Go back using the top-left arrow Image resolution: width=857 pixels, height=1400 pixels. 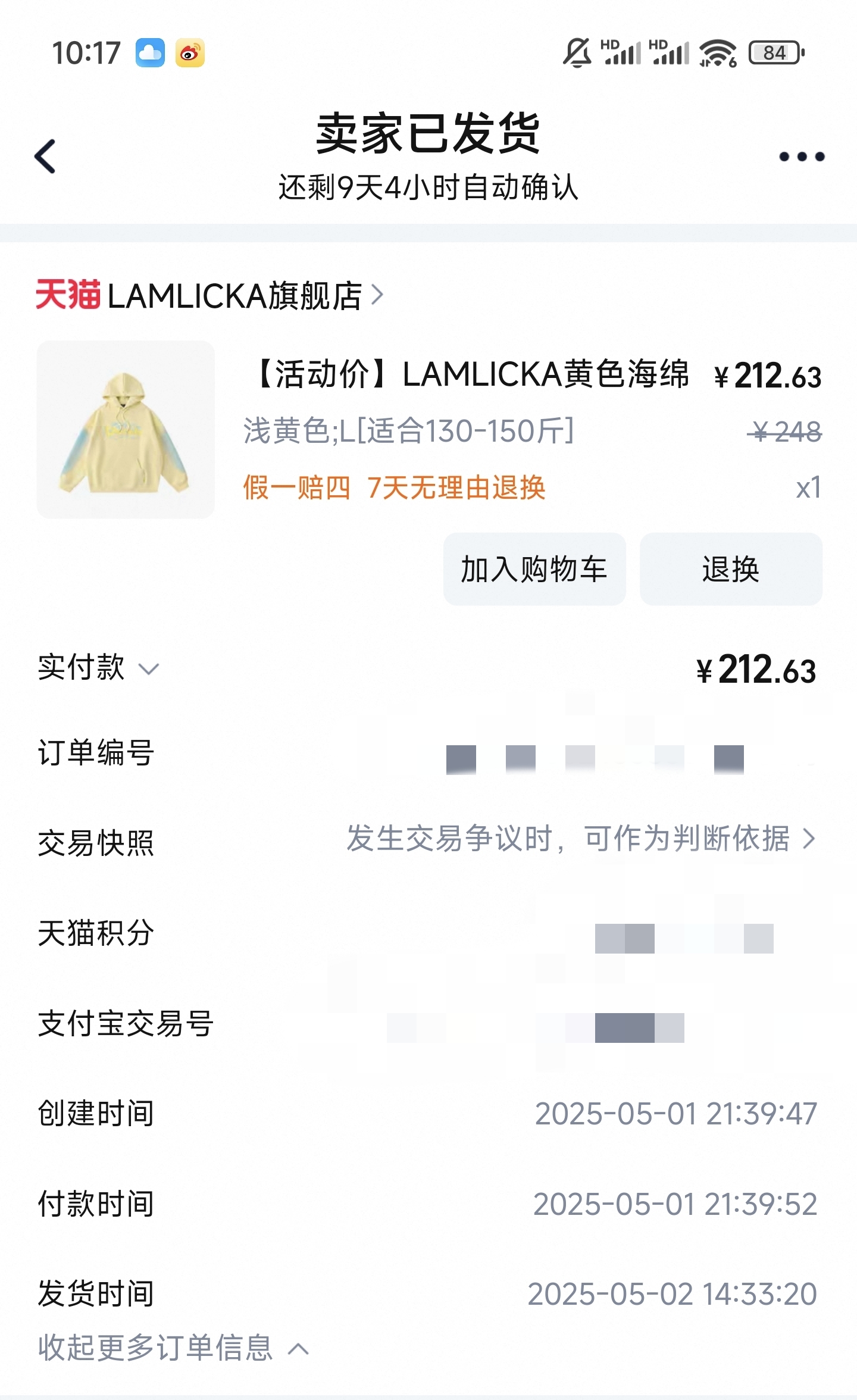pyautogui.click(x=45, y=157)
